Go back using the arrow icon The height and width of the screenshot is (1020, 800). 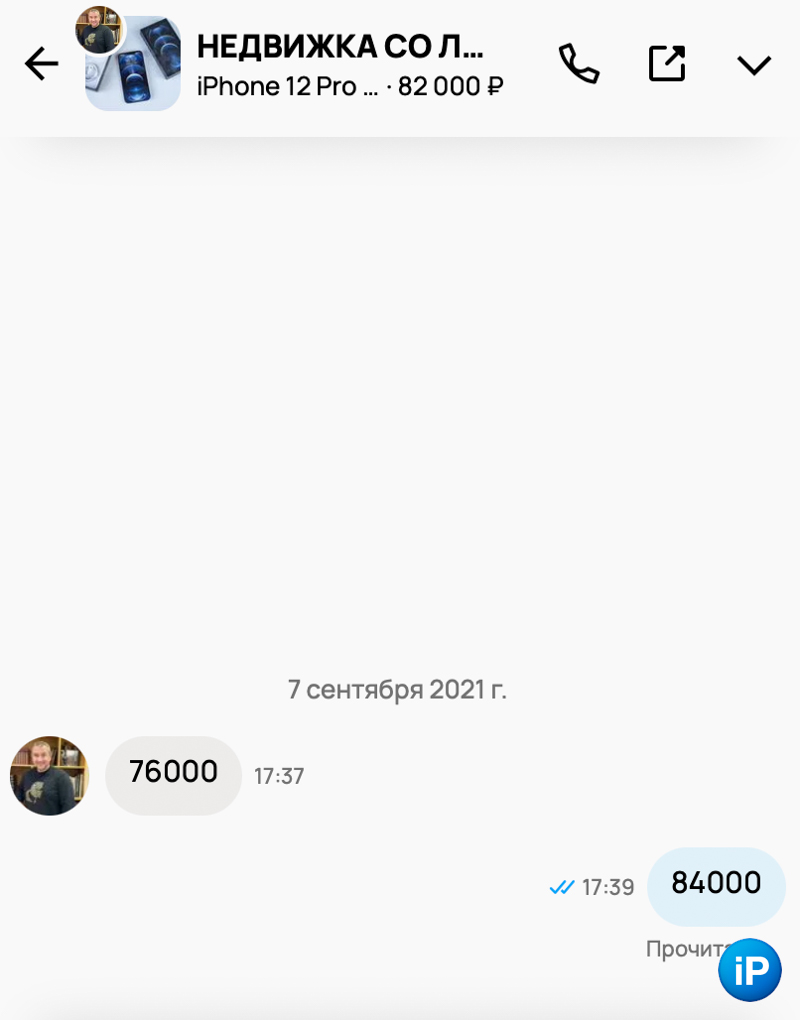[x=41, y=64]
